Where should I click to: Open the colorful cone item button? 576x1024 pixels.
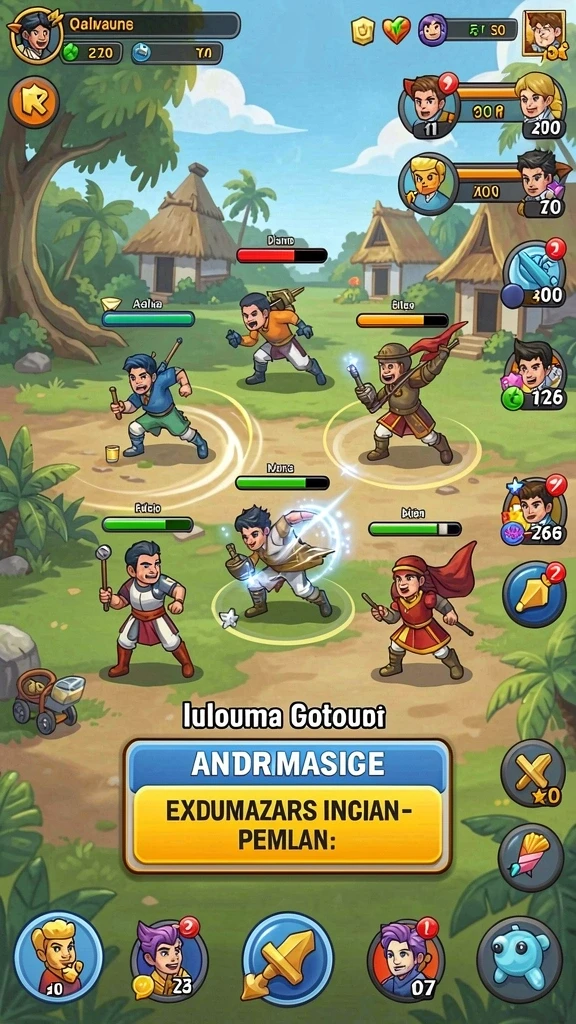tap(531, 857)
